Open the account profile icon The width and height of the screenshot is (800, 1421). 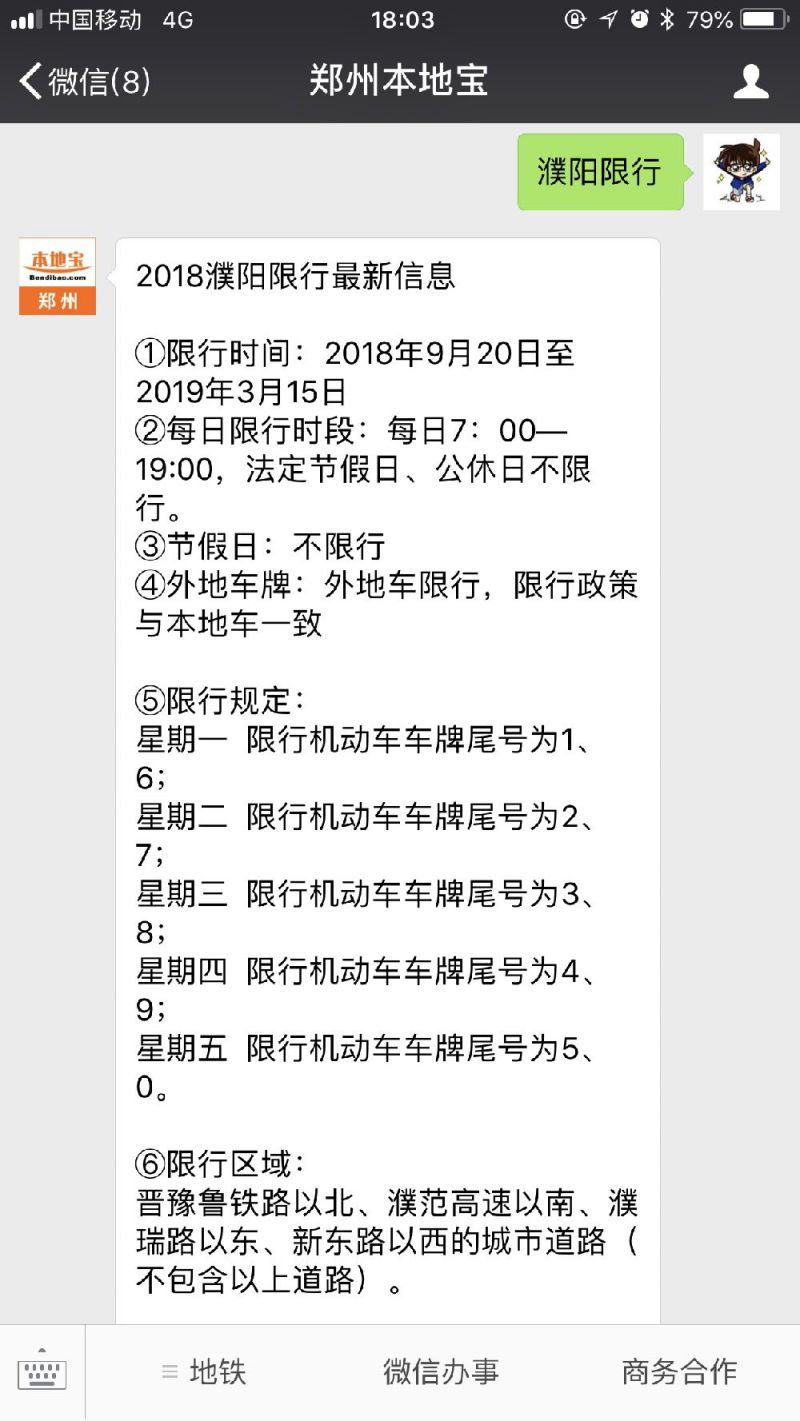pyautogui.click(x=750, y=81)
